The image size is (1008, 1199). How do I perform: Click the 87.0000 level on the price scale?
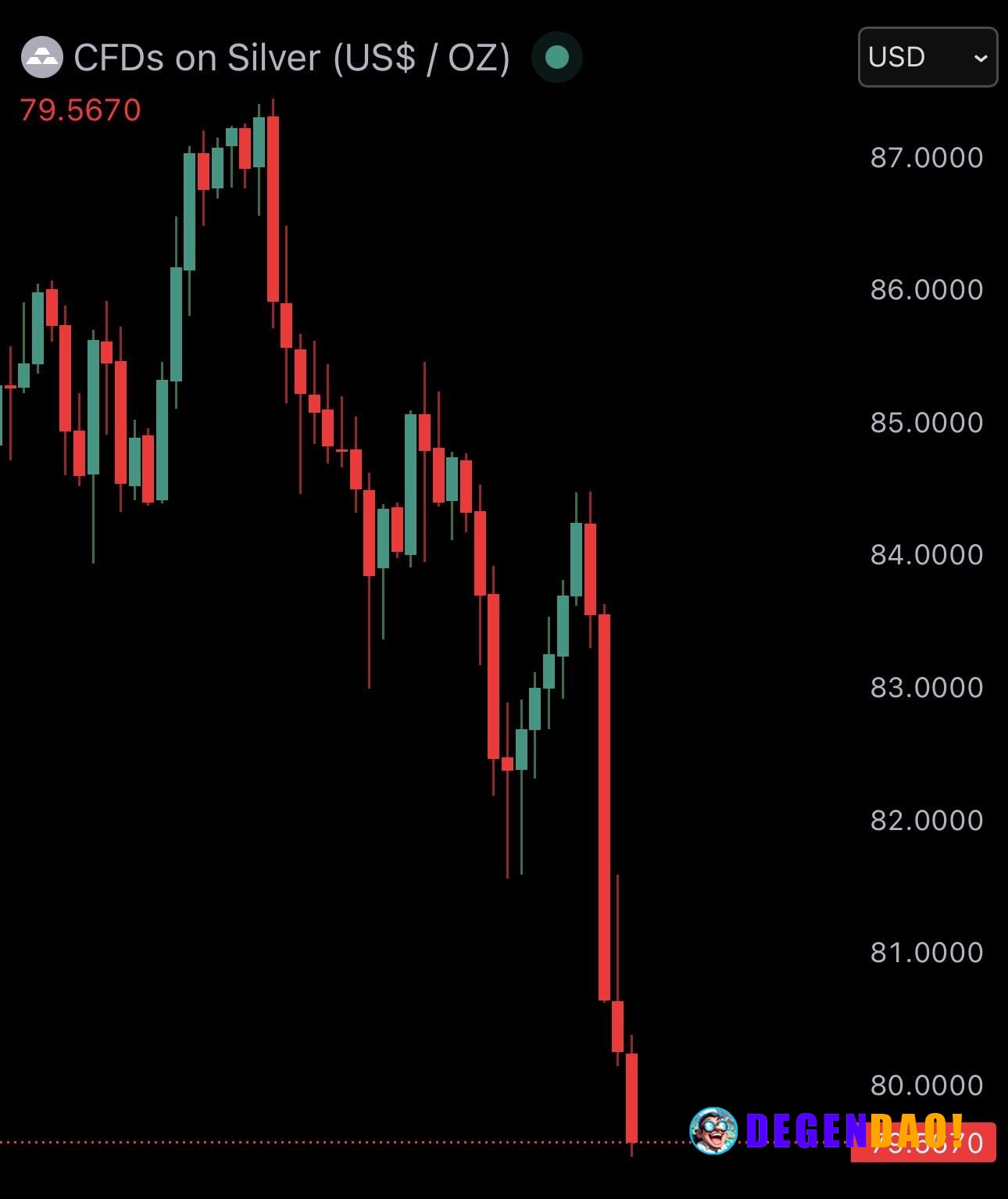click(x=927, y=157)
